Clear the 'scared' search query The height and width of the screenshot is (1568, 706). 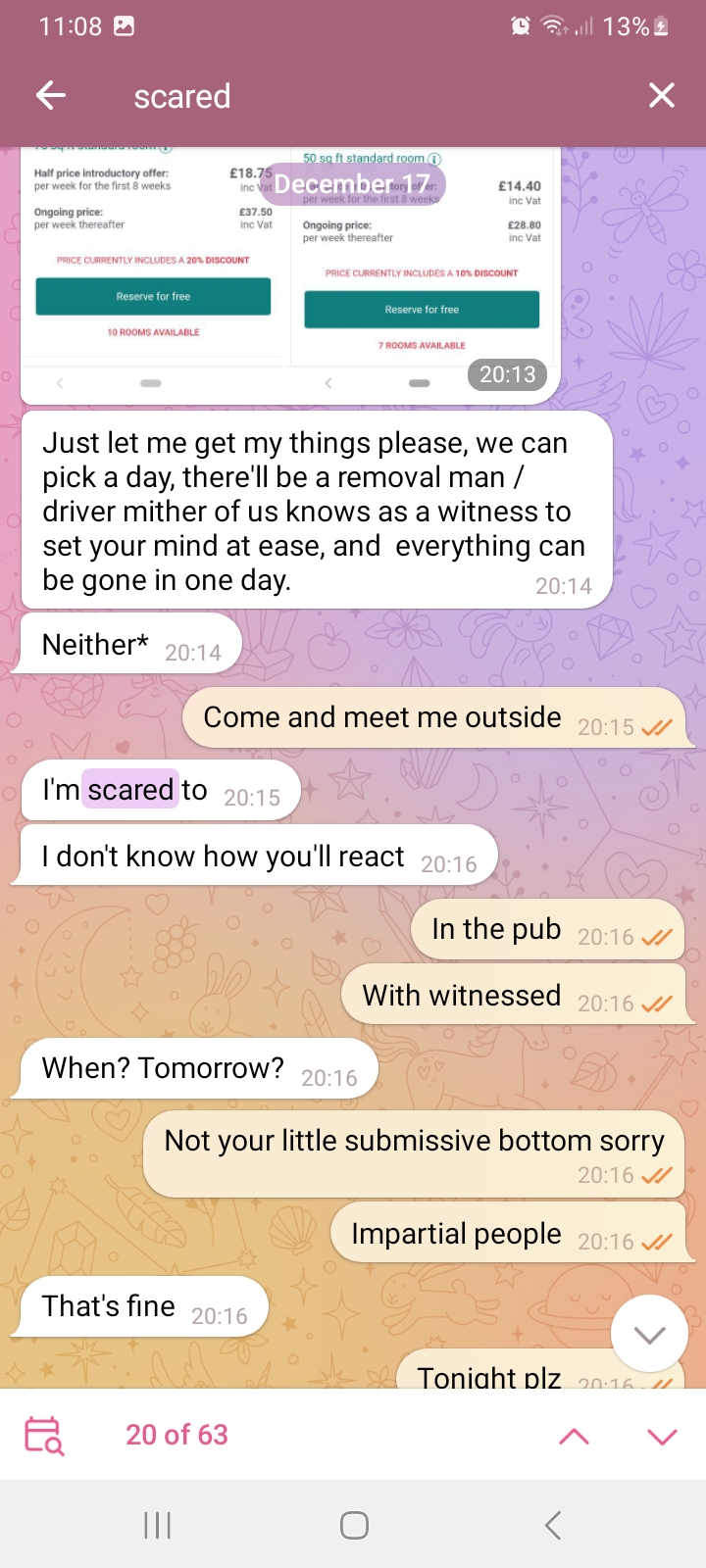click(662, 95)
